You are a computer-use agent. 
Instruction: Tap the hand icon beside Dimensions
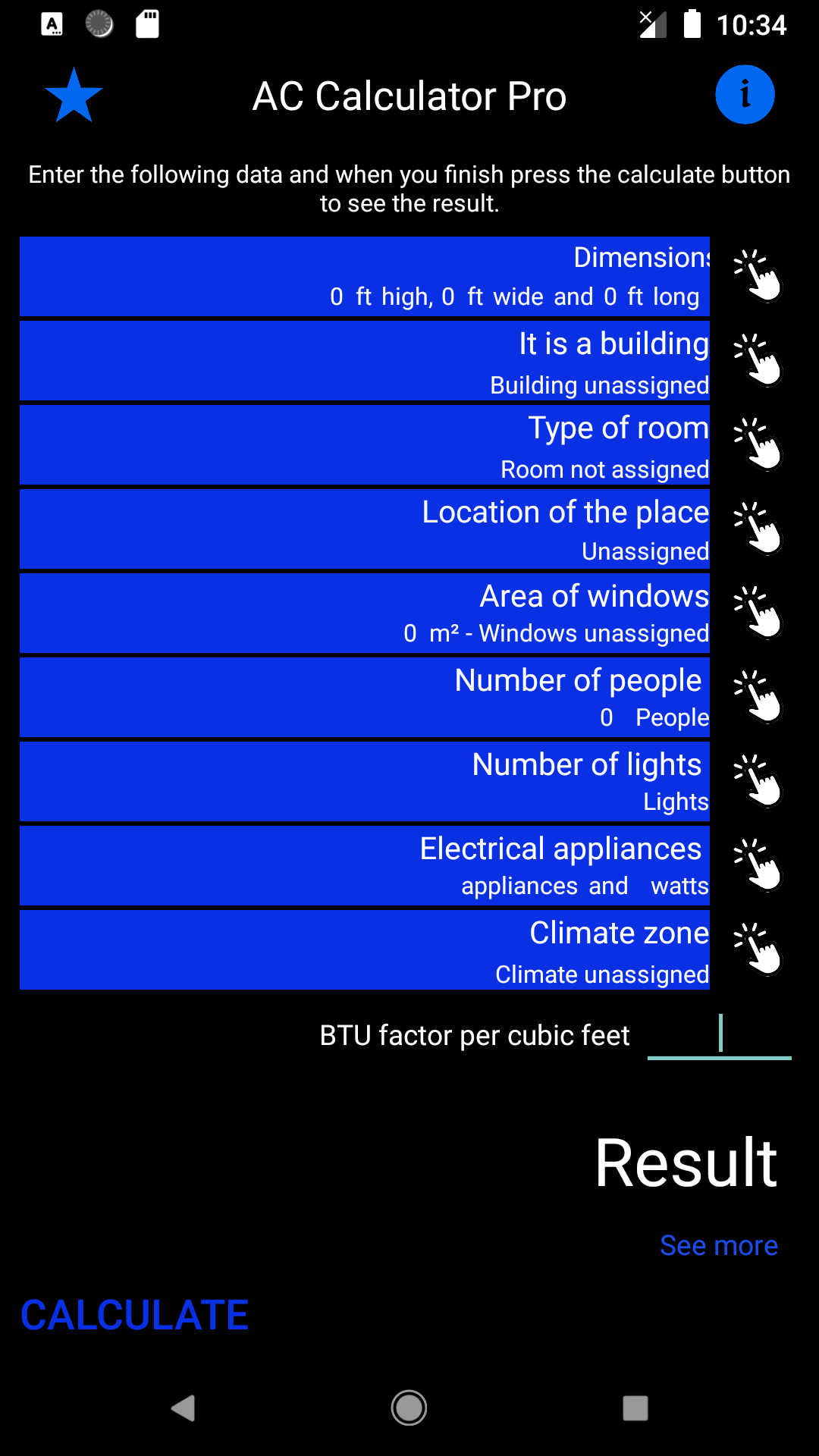click(757, 275)
